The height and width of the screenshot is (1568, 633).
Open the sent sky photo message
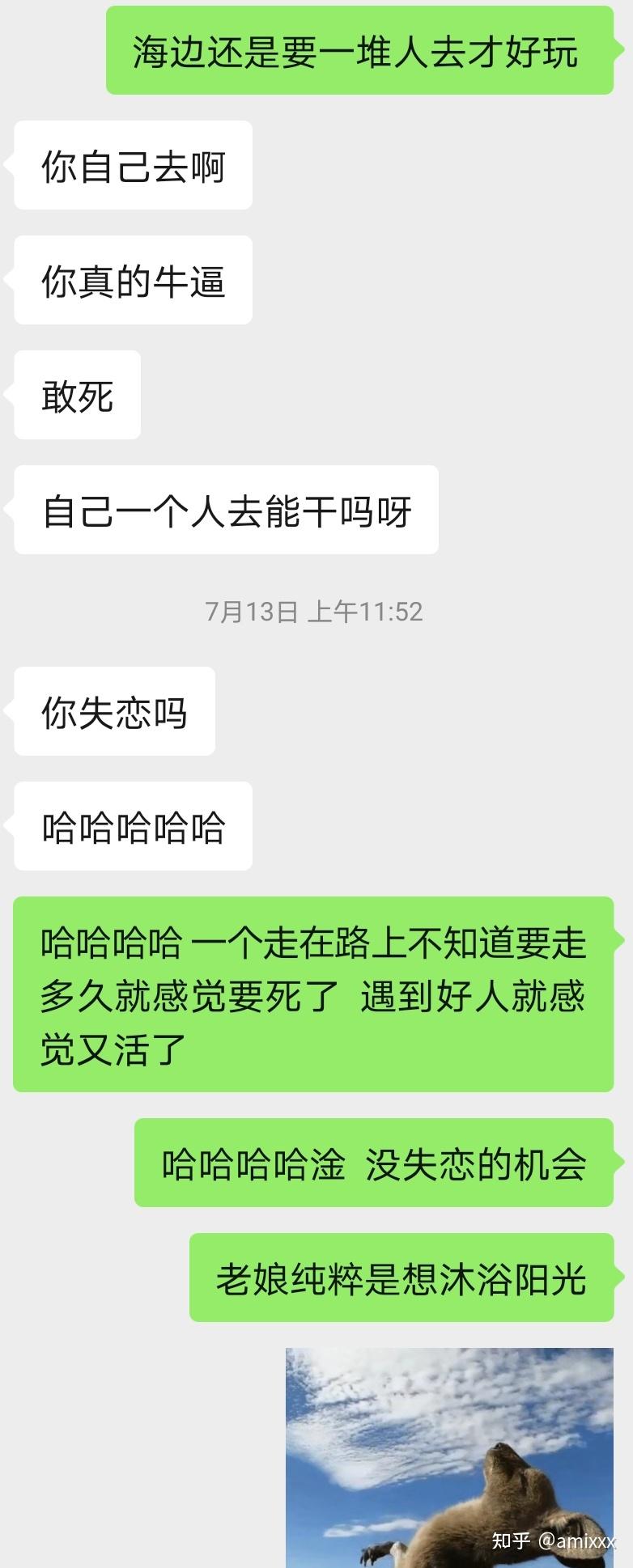tap(449, 1455)
